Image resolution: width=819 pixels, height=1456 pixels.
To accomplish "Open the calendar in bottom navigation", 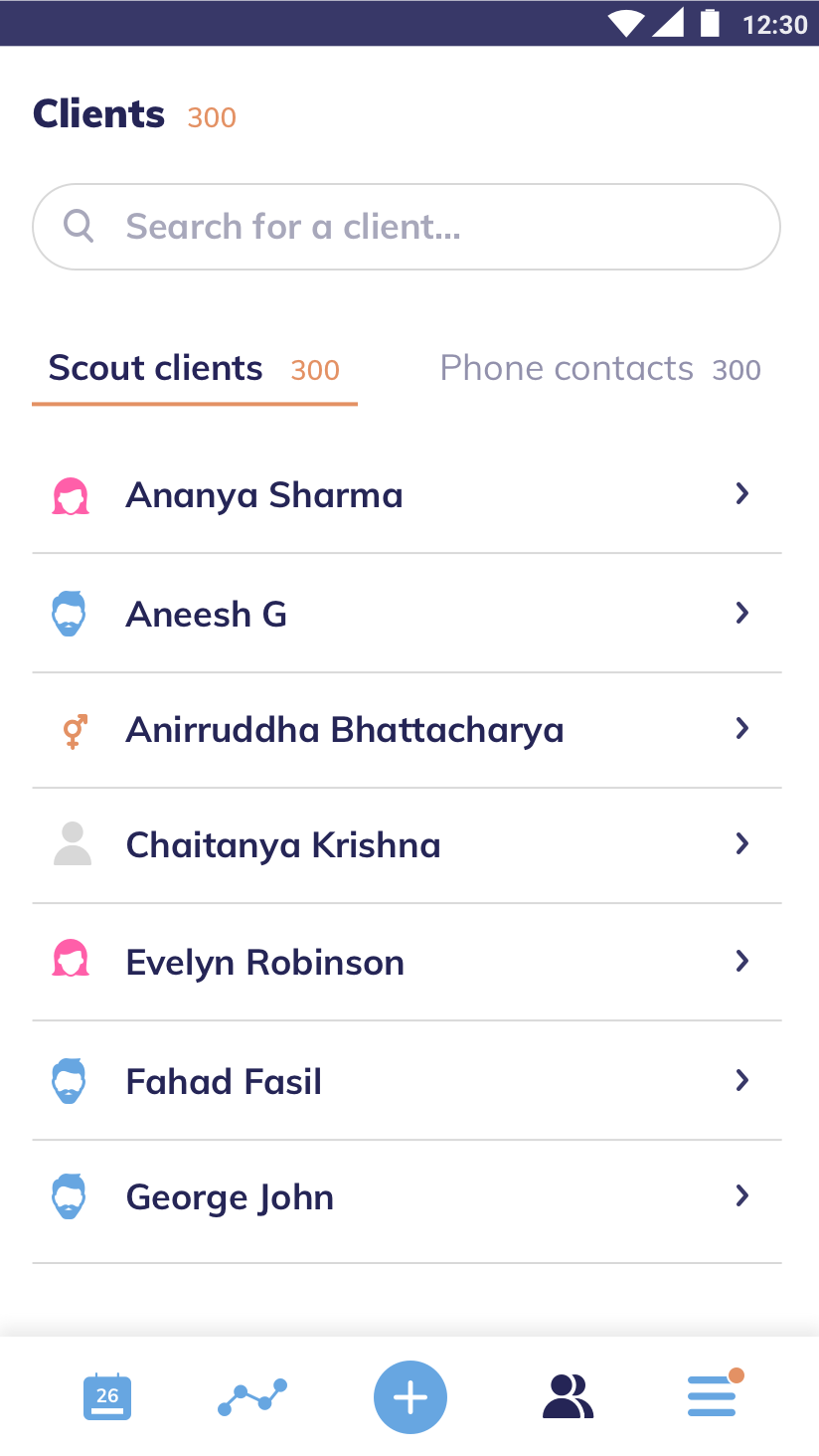I will (x=107, y=1396).
